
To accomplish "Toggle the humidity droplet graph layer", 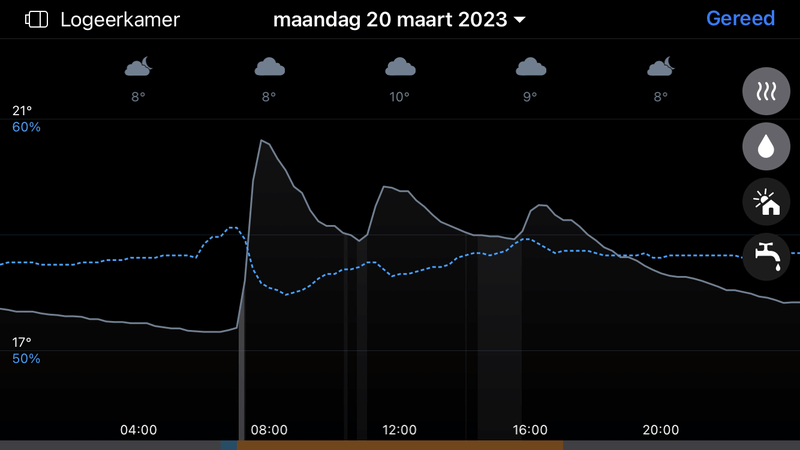I will pos(766,148).
